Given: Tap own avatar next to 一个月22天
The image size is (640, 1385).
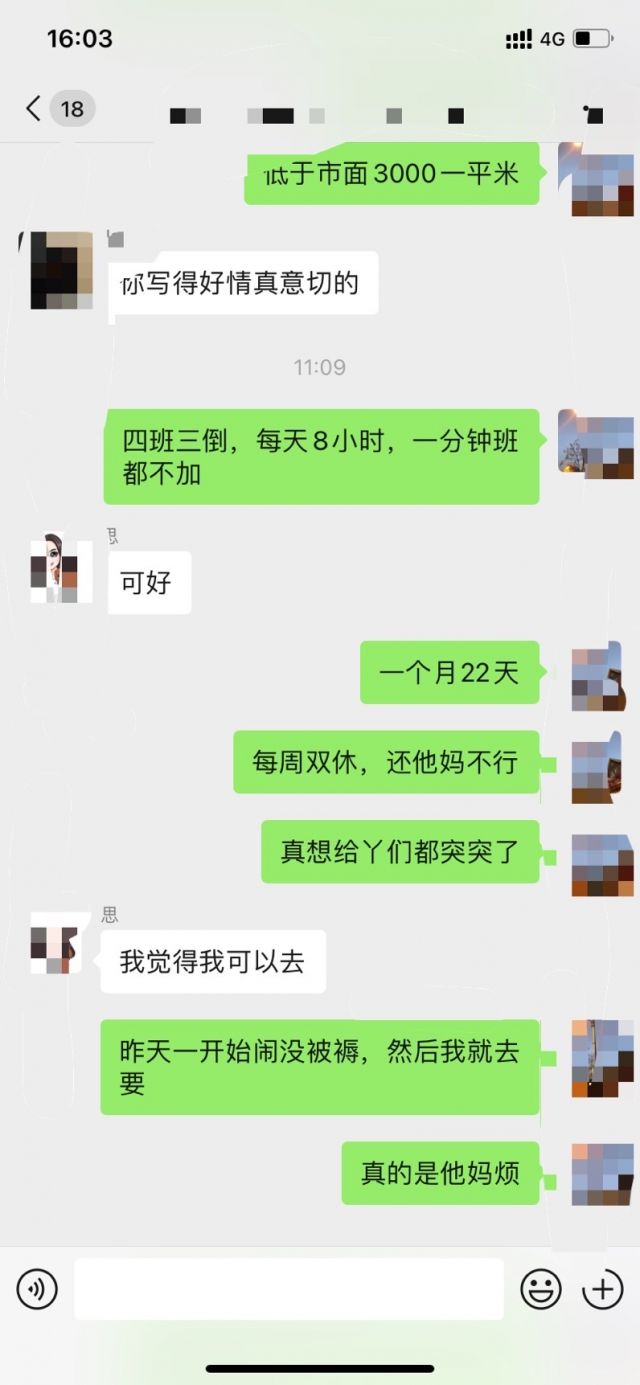Looking at the screenshot, I should pos(602,679).
